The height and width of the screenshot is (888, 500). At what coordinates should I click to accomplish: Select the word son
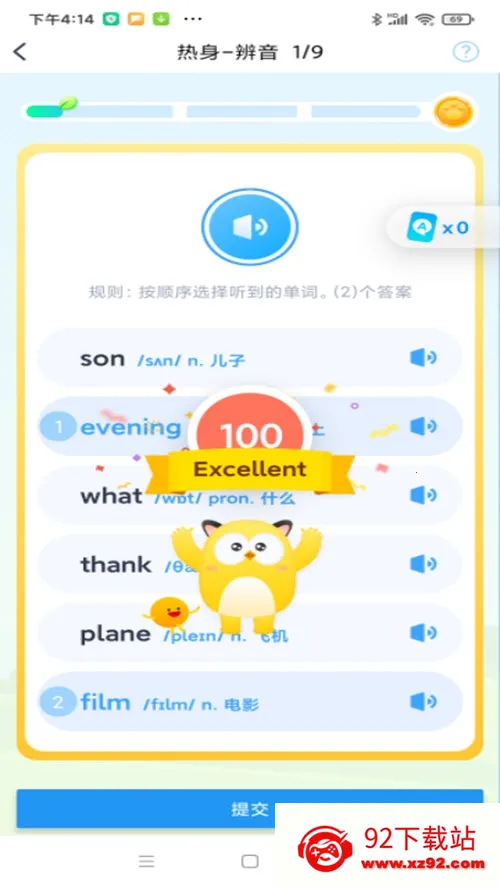[250, 358]
